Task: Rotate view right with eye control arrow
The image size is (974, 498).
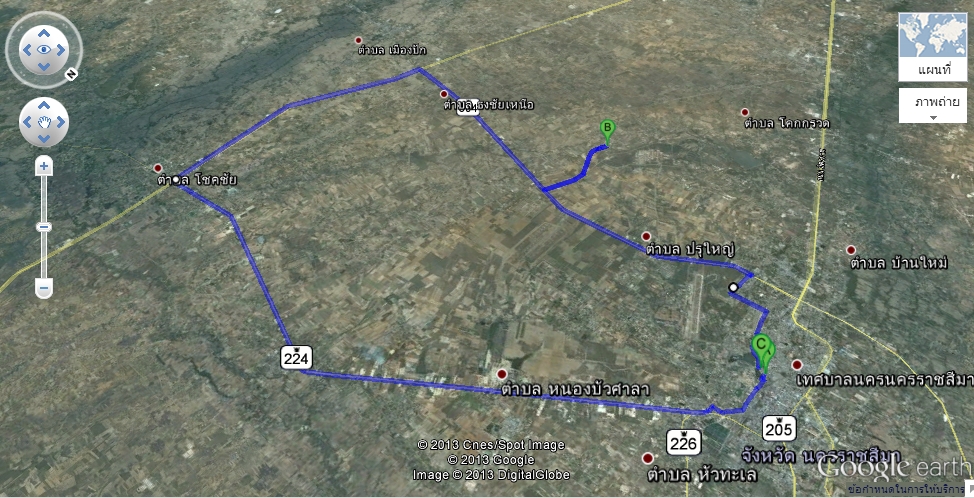Action: 62,49
